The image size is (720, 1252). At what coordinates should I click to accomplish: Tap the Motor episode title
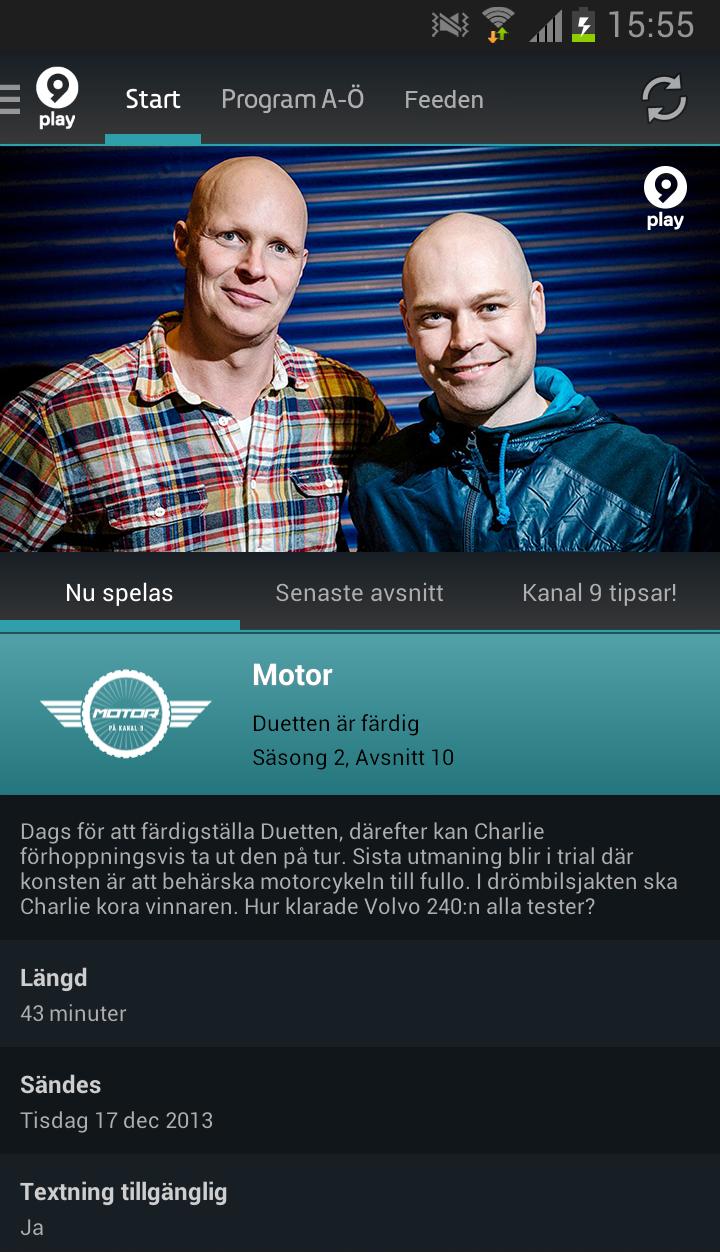(291, 674)
